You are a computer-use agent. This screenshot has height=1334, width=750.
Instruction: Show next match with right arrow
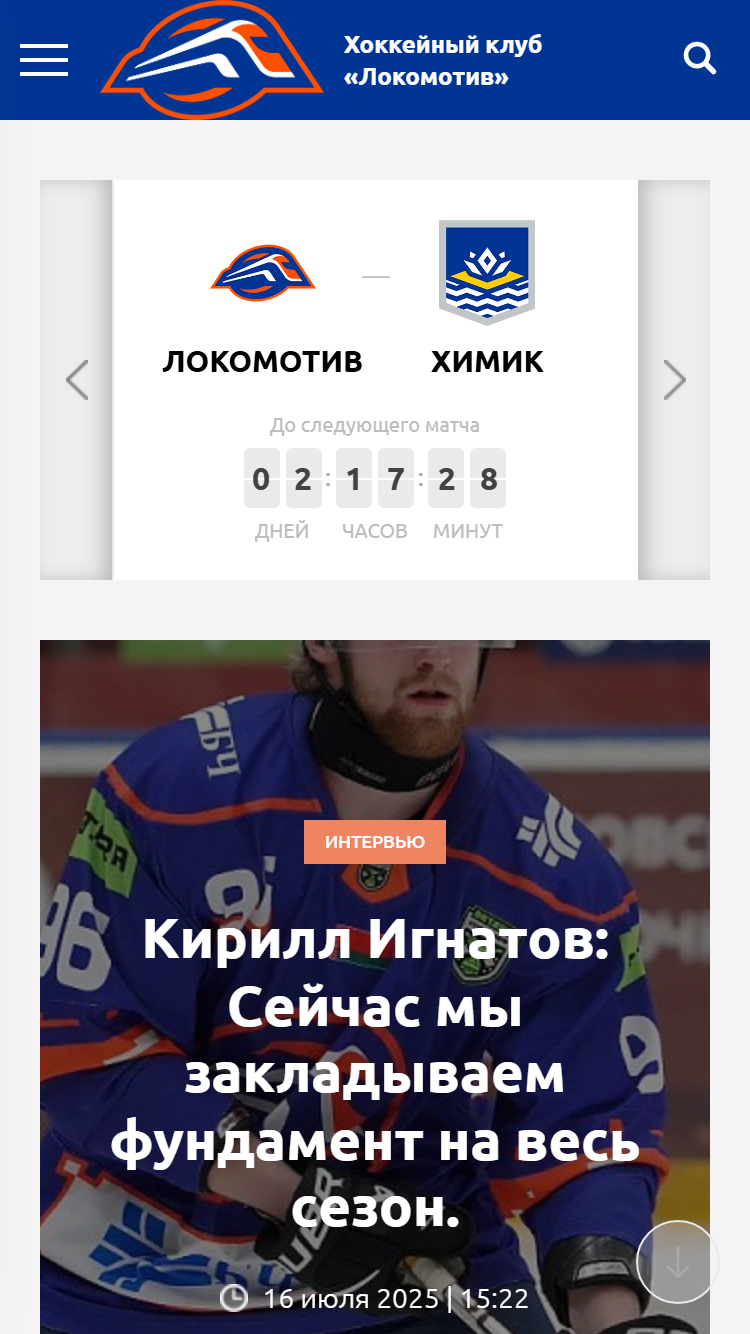pos(675,380)
